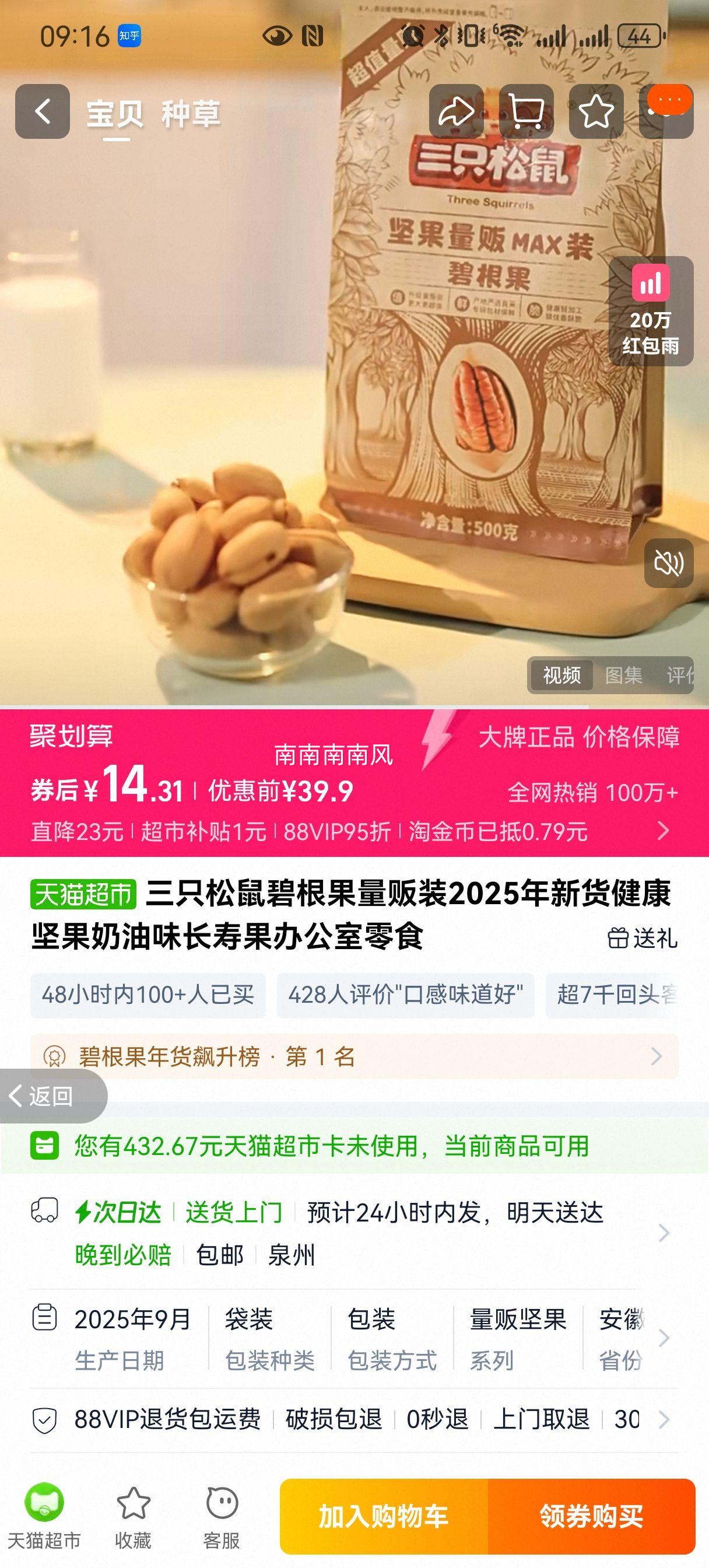Switch to the 图集 tab

(624, 675)
